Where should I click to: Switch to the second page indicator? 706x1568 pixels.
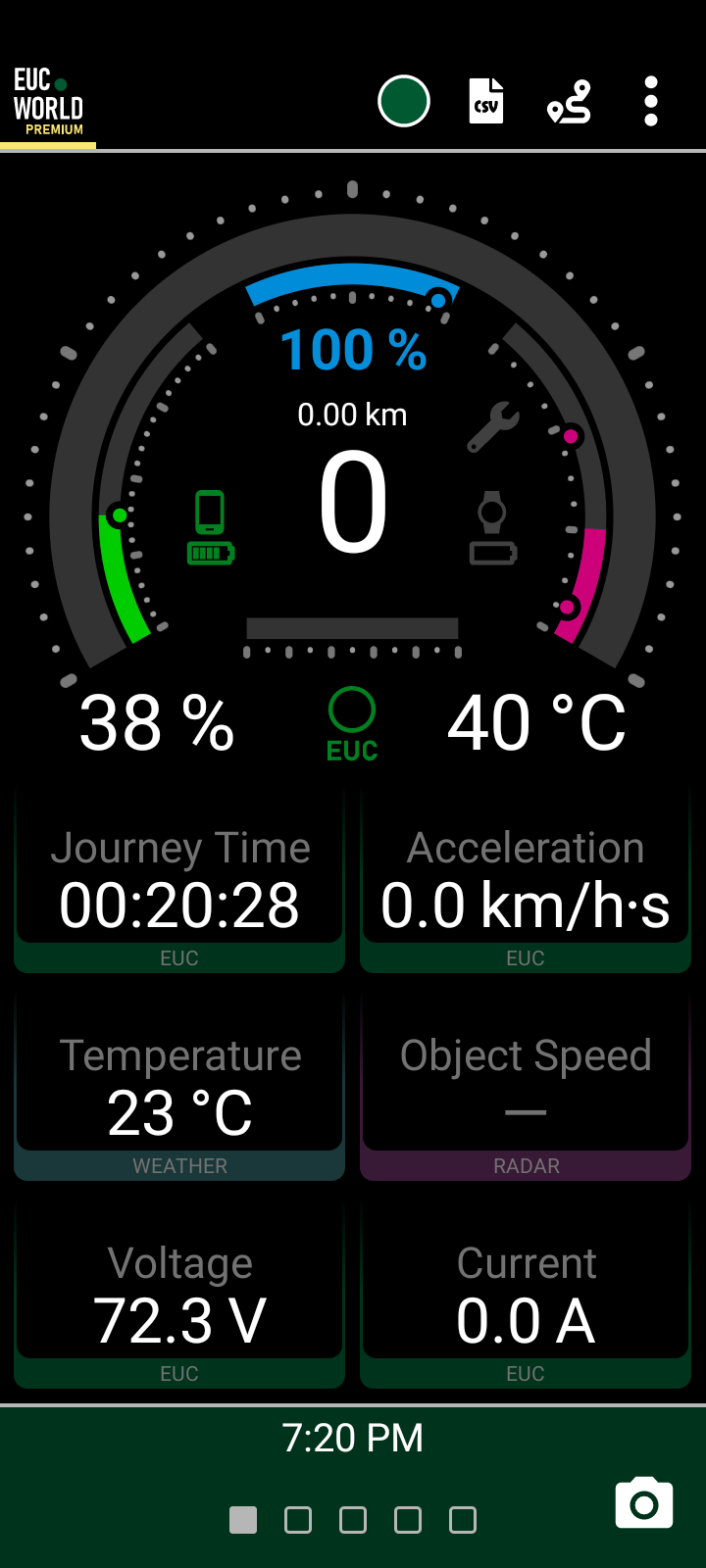tap(298, 1520)
